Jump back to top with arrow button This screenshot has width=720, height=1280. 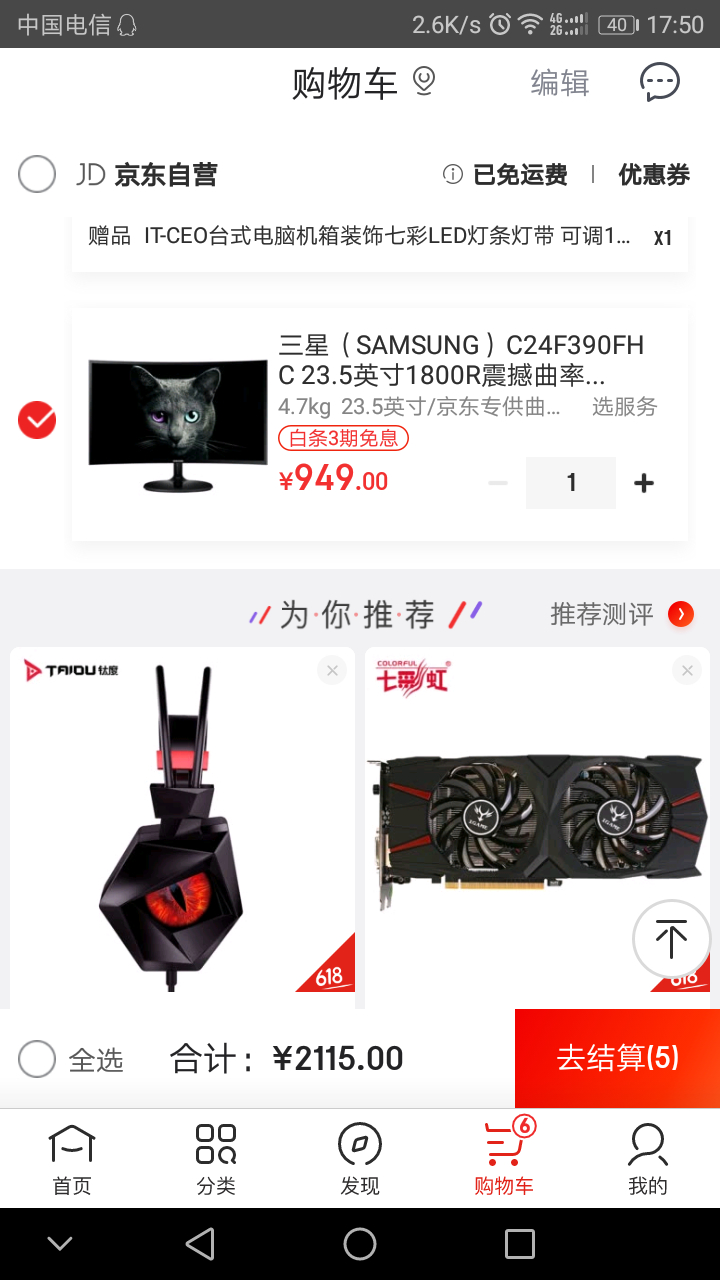coord(671,939)
